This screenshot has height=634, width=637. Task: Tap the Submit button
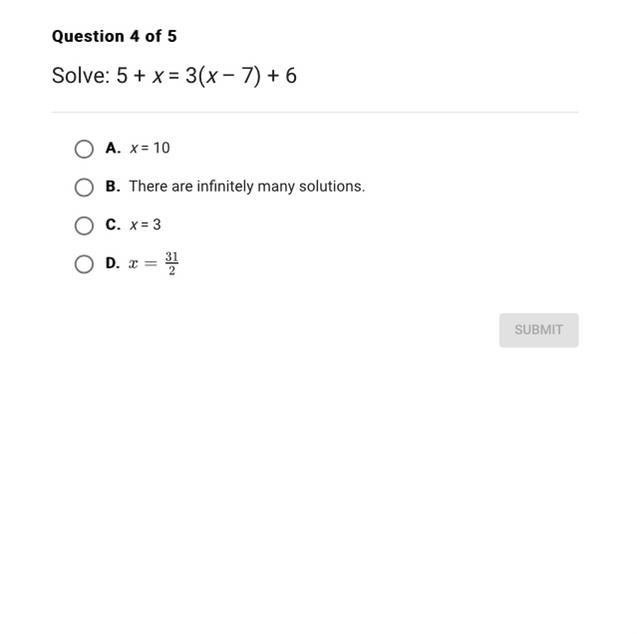[538, 330]
